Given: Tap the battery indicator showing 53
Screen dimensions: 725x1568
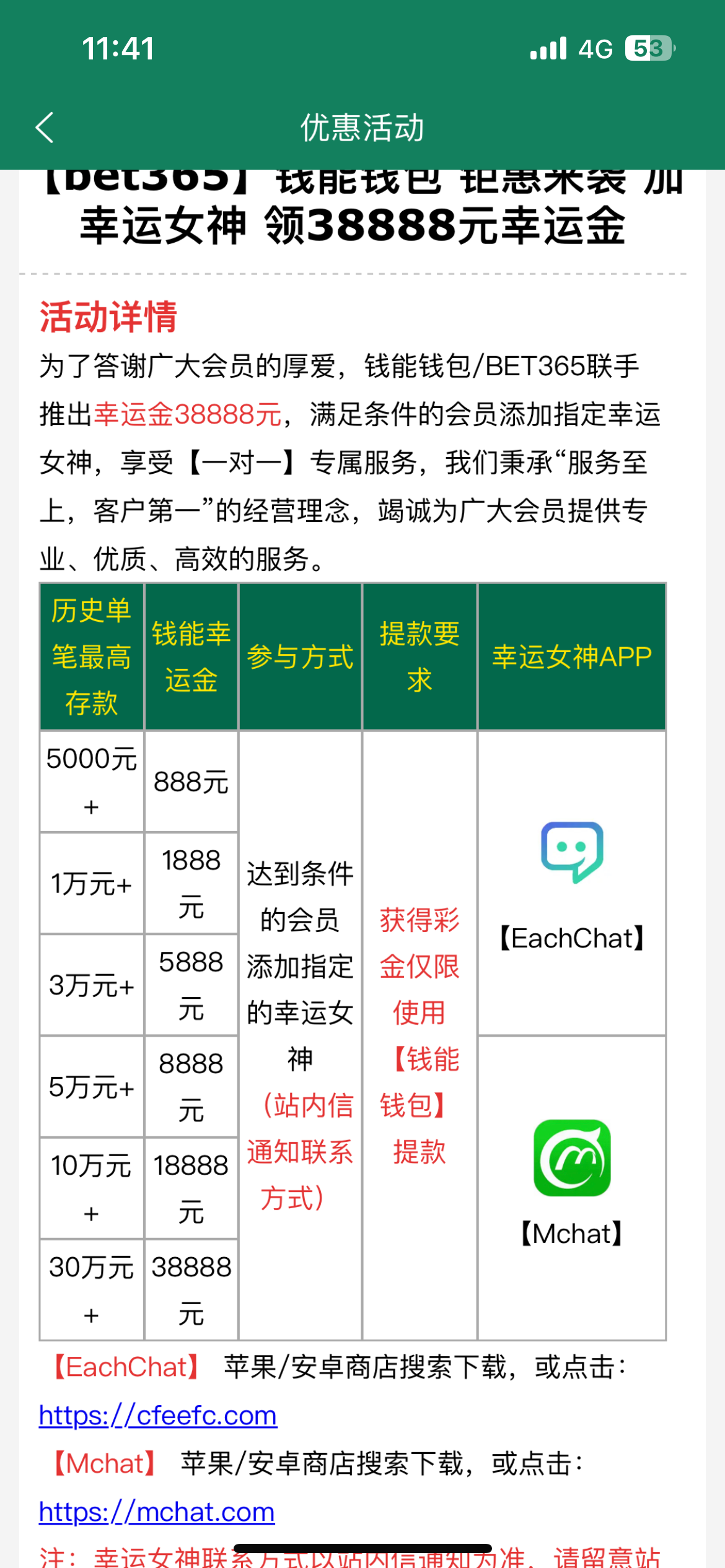Looking at the screenshot, I should 649,48.
